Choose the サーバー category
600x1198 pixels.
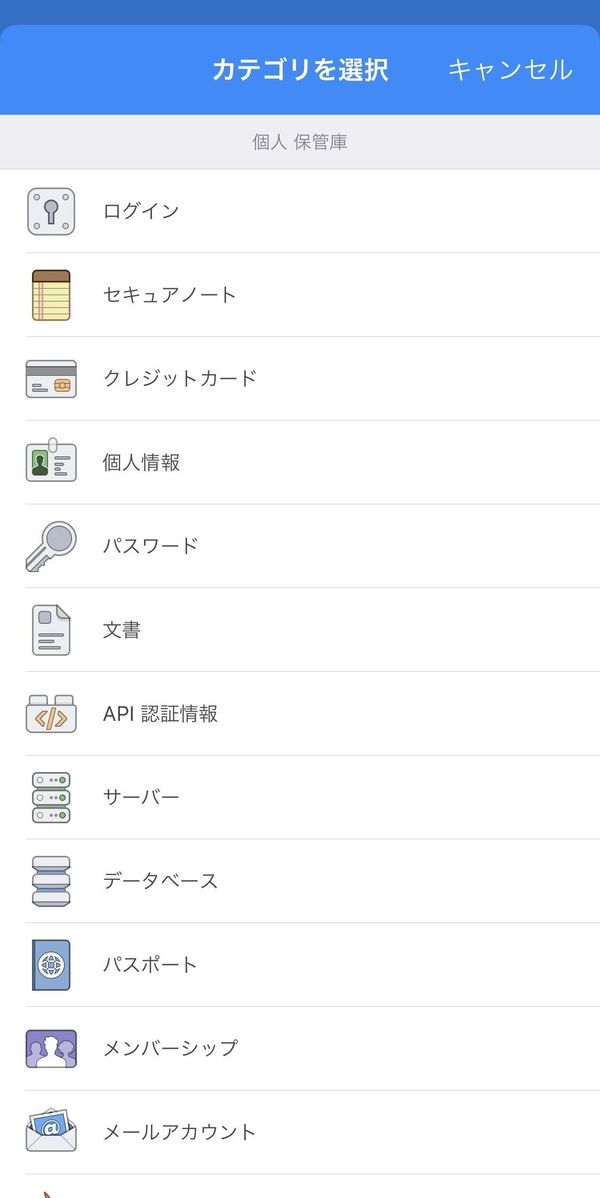[x=300, y=797]
